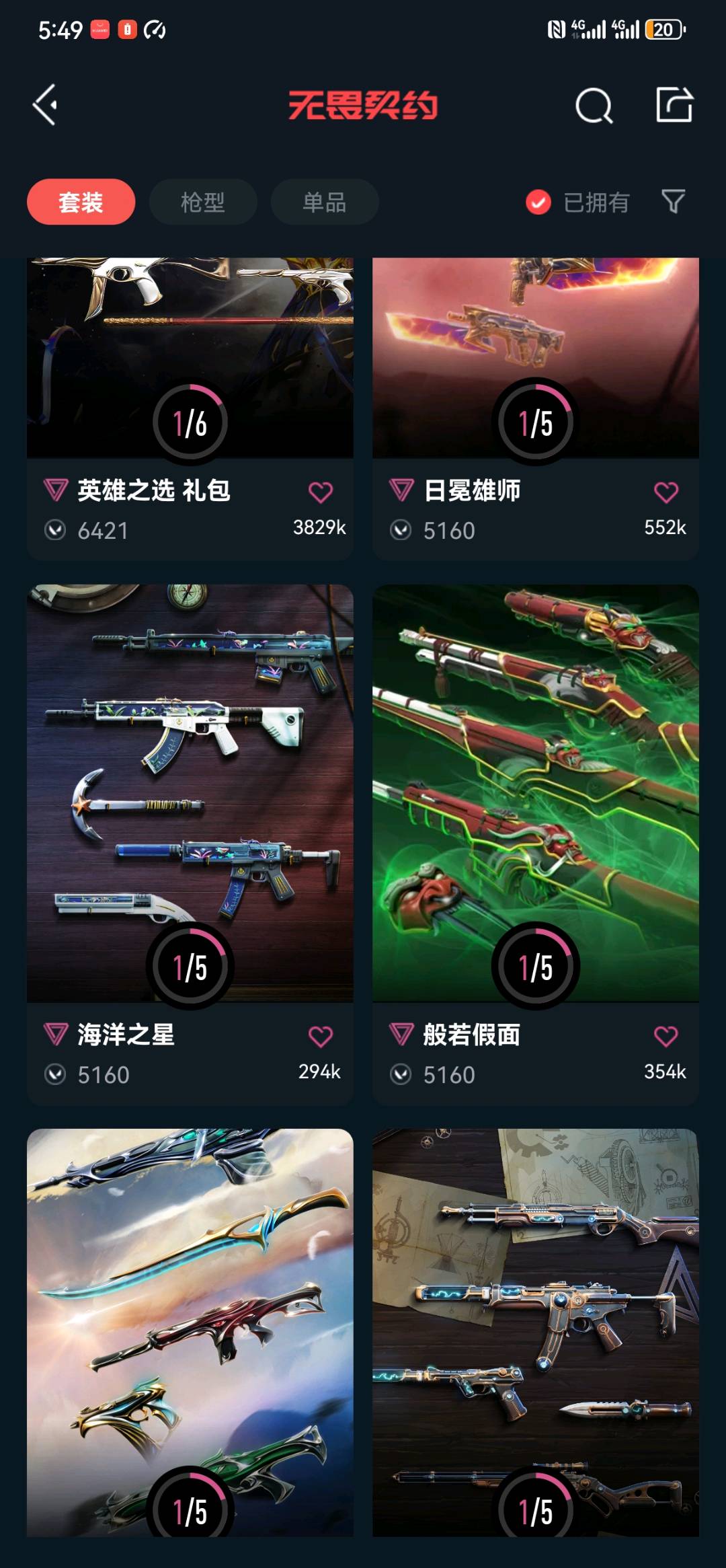
Task: Like the 日冕雄师 bundle
Action: pos(666,492)
